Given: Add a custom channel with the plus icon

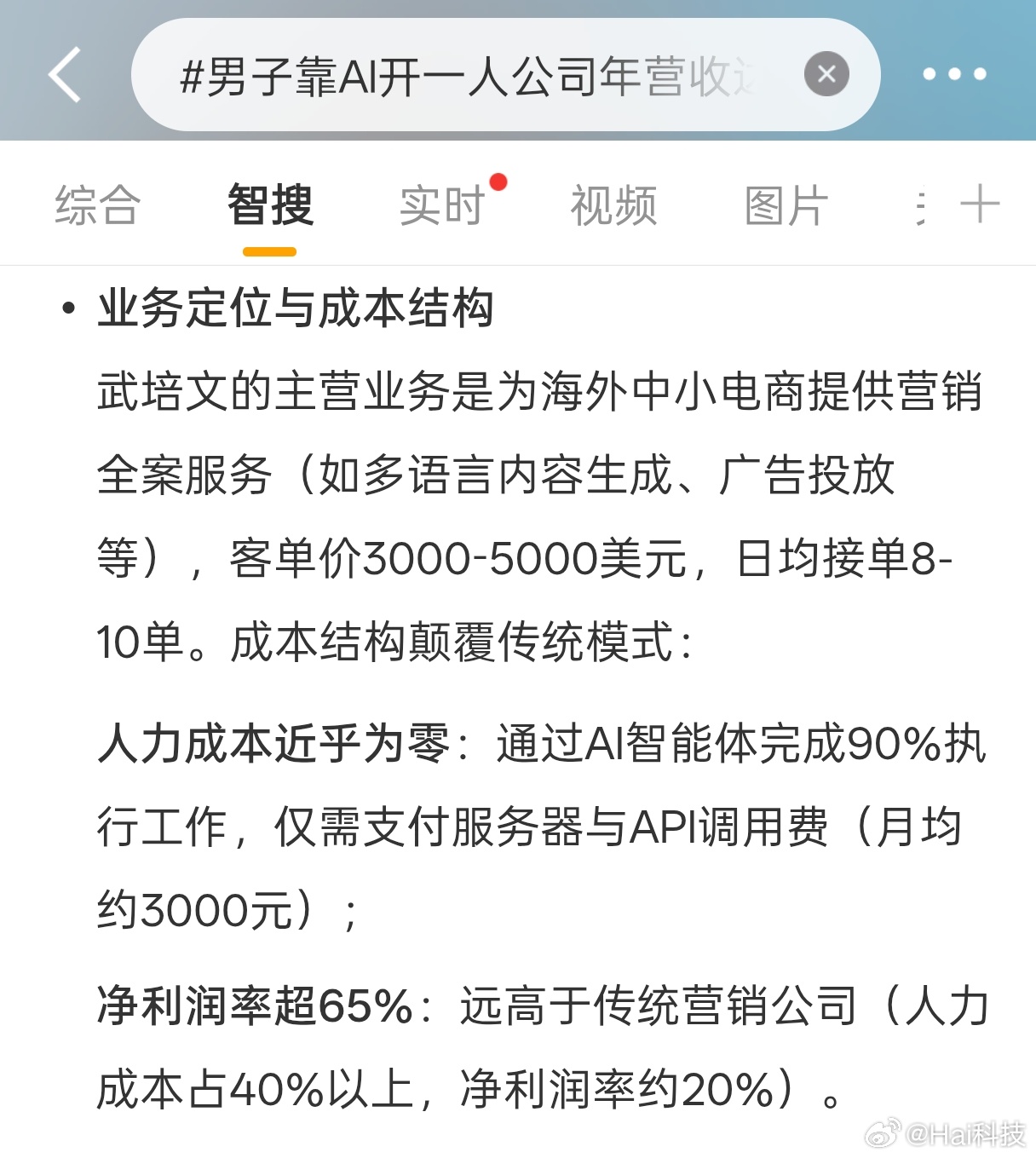Looking at the screenshot, I should [x=981, y=203].
